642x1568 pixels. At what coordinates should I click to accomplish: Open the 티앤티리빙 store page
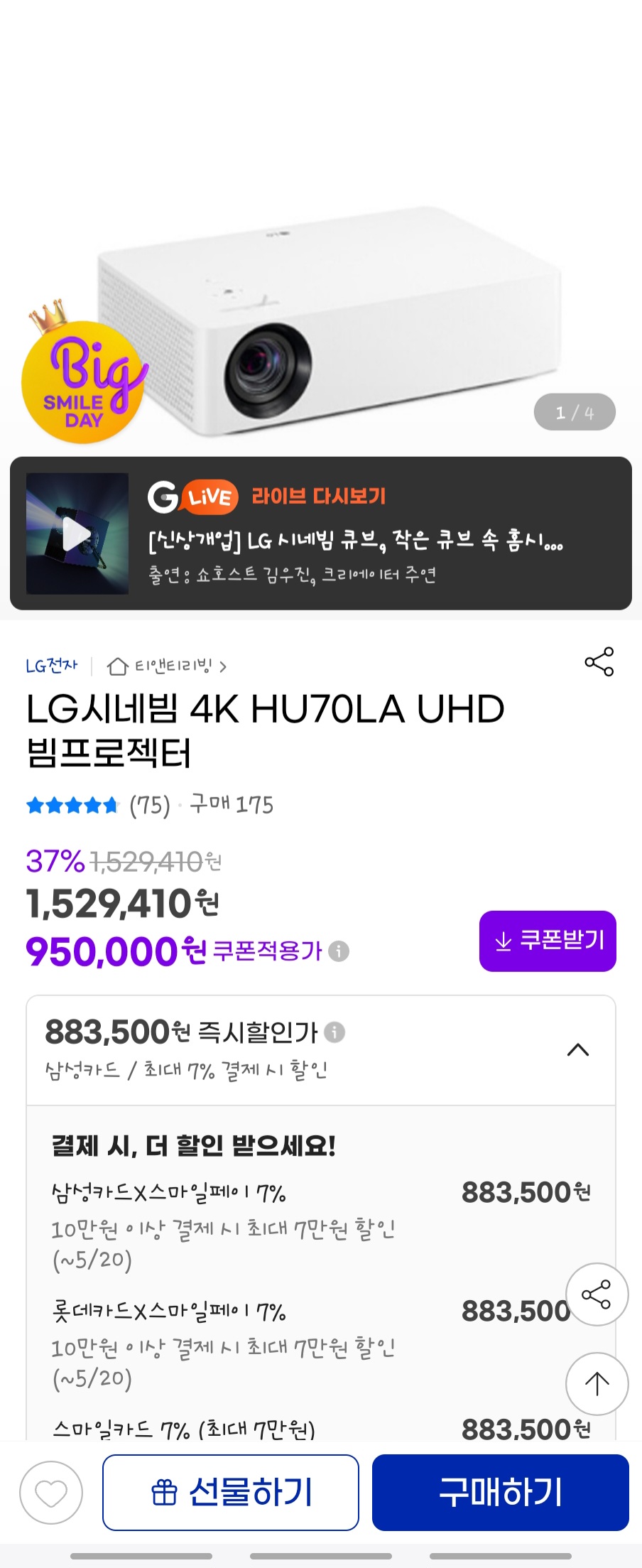click(x=167, y=666)
